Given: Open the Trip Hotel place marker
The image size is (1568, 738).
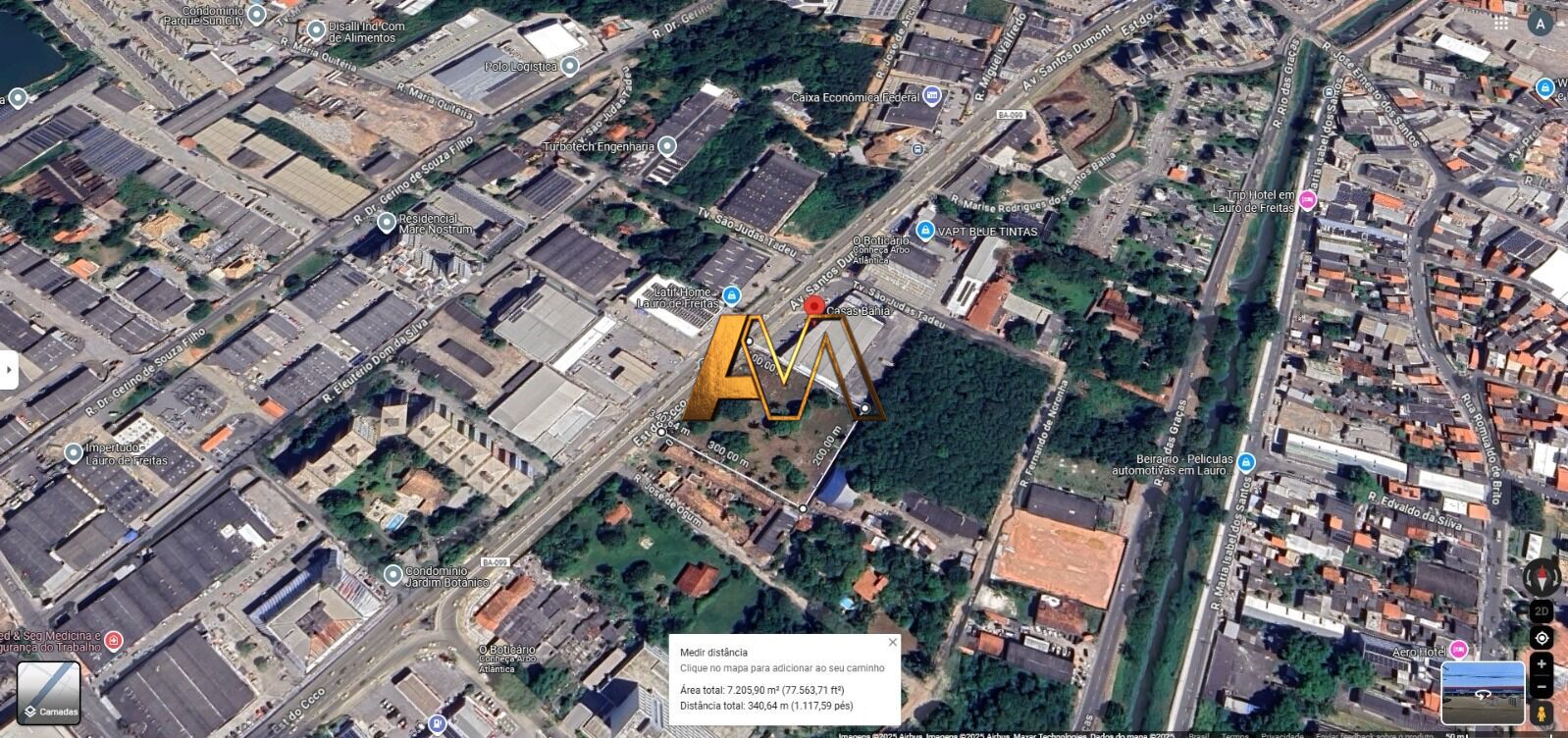Looking at the screenshot, I should pyautogui.click(x=1307, y=201).
